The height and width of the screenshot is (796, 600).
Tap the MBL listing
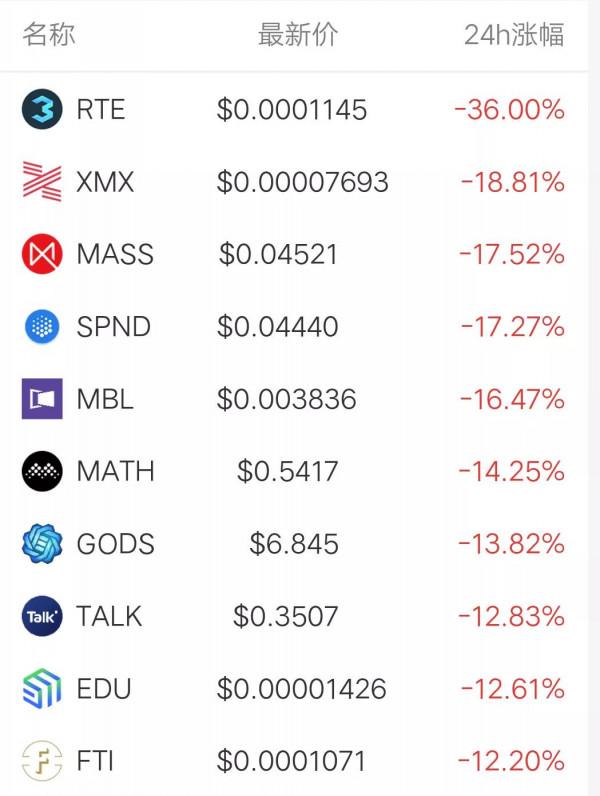[104, 399]
